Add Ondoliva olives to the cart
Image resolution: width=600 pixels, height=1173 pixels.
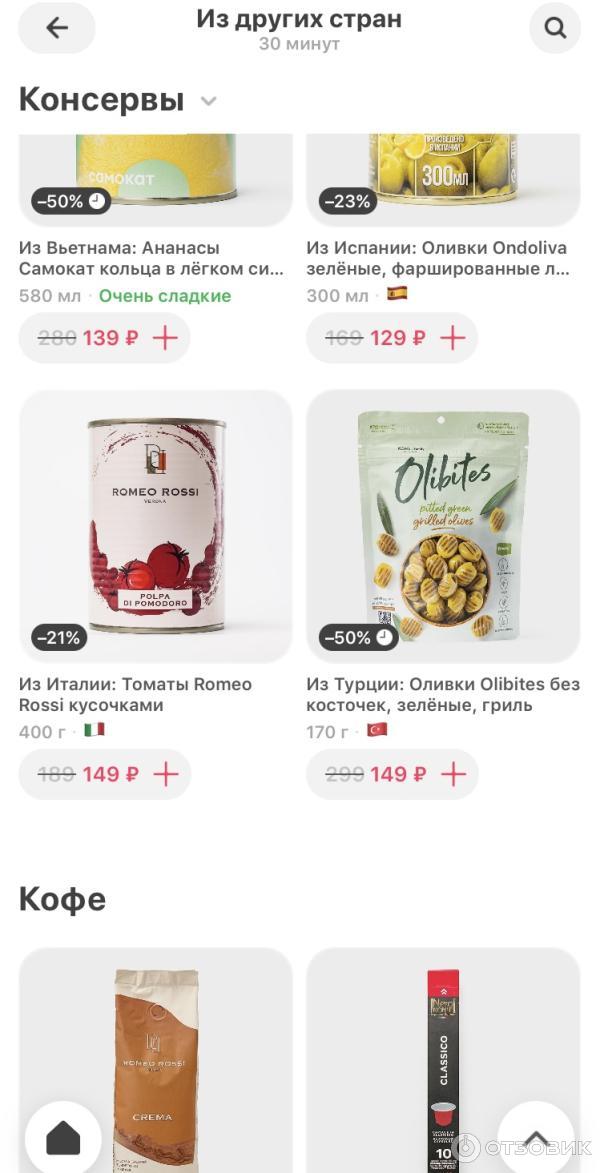coord(453,338)
